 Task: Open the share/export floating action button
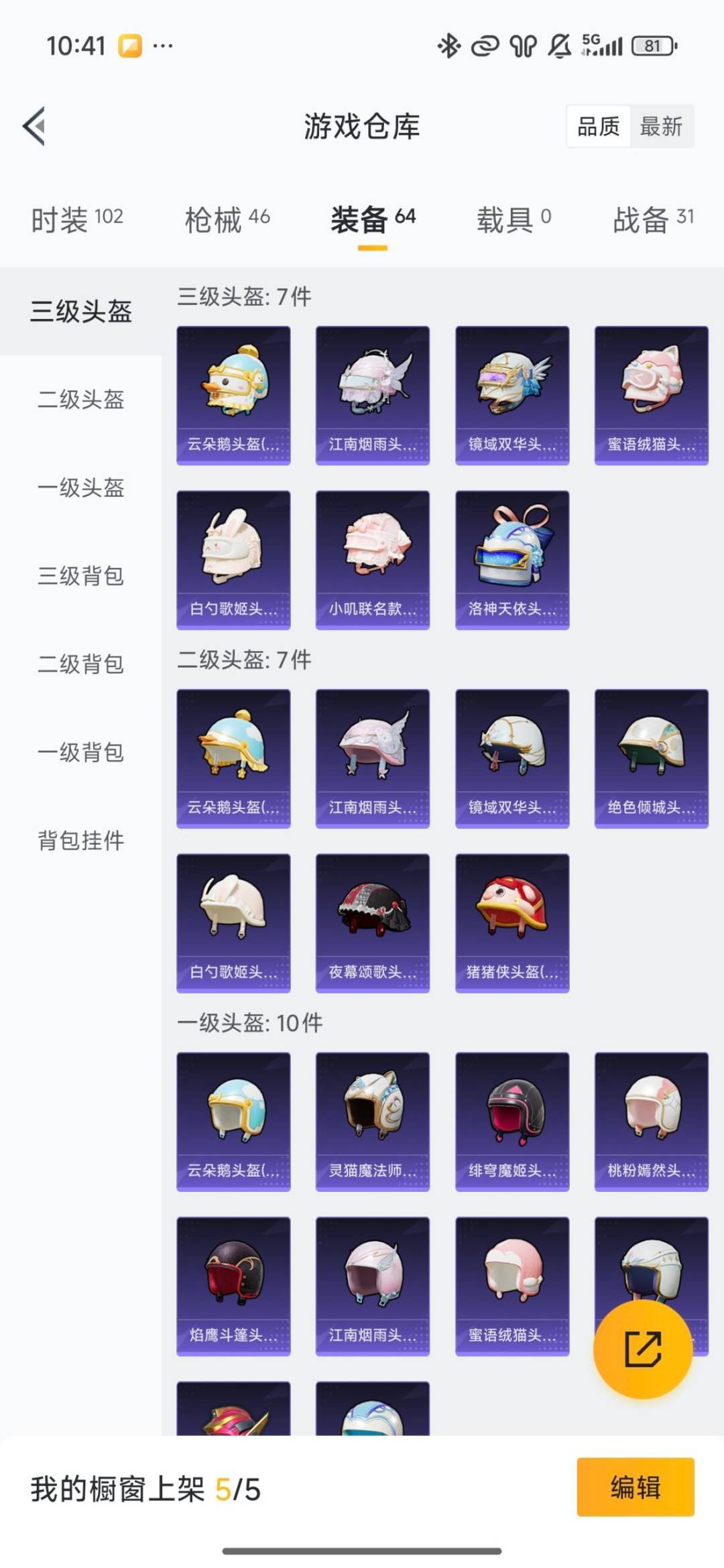(642, 1349)
